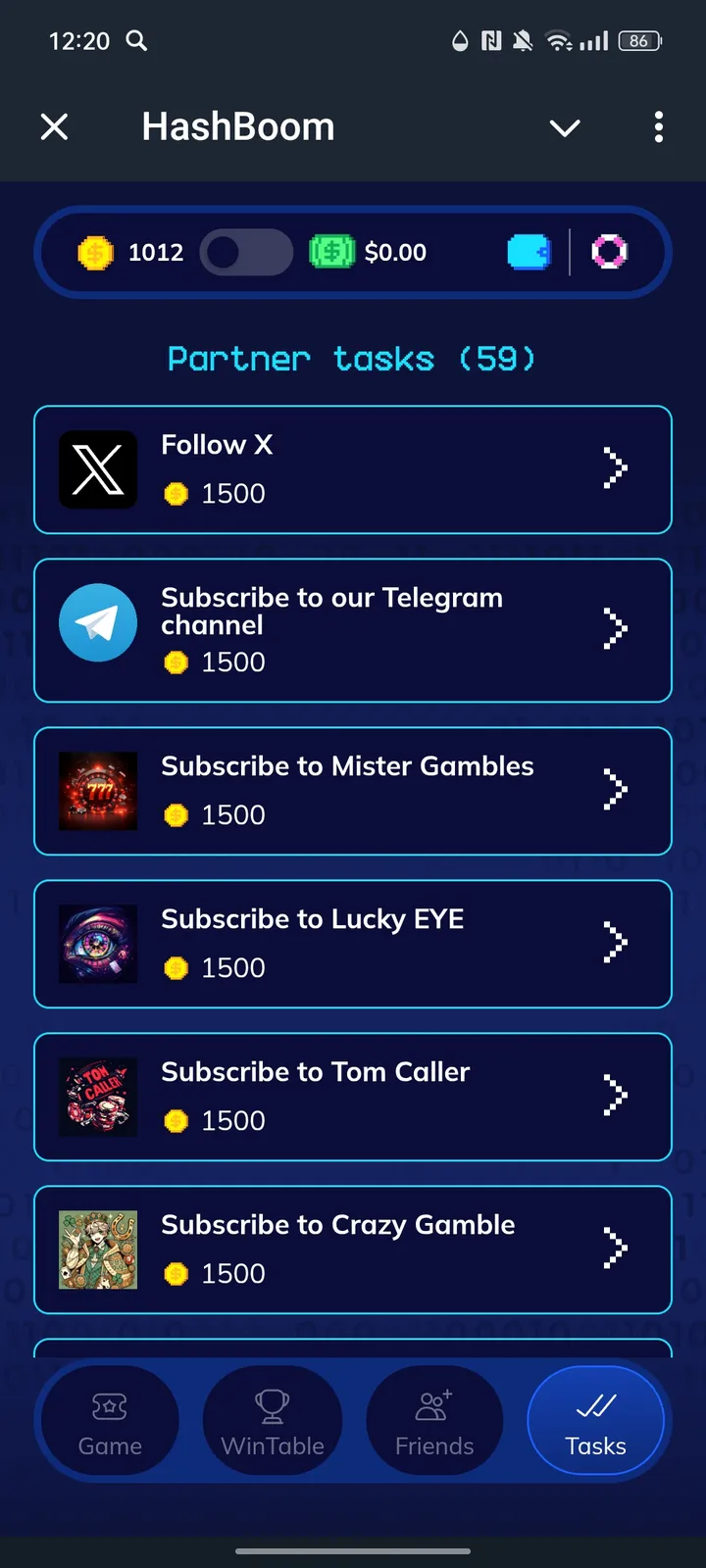Close the HashBoom mini app
The image size is (706, 1568).
[55, 126]
